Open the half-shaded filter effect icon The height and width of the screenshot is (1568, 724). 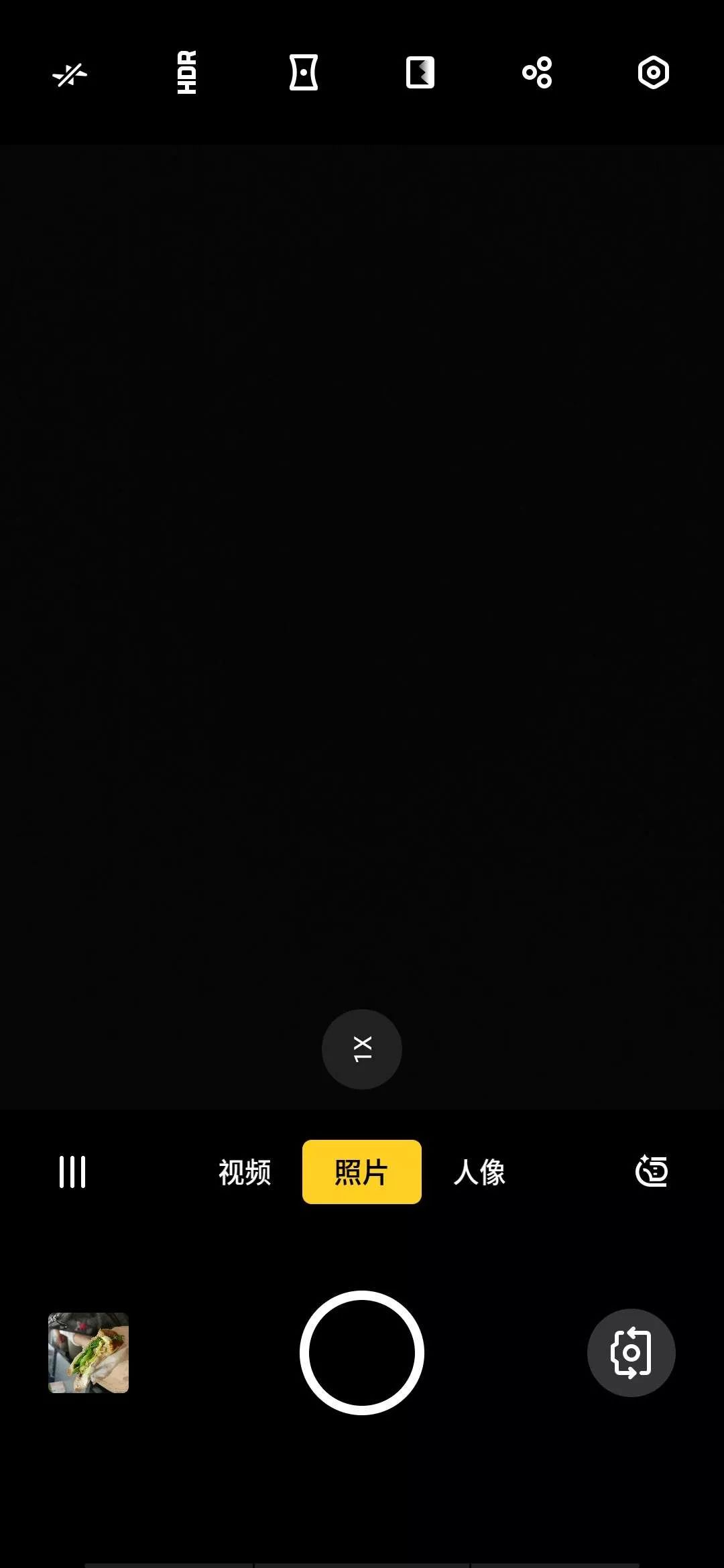(420, 72)
